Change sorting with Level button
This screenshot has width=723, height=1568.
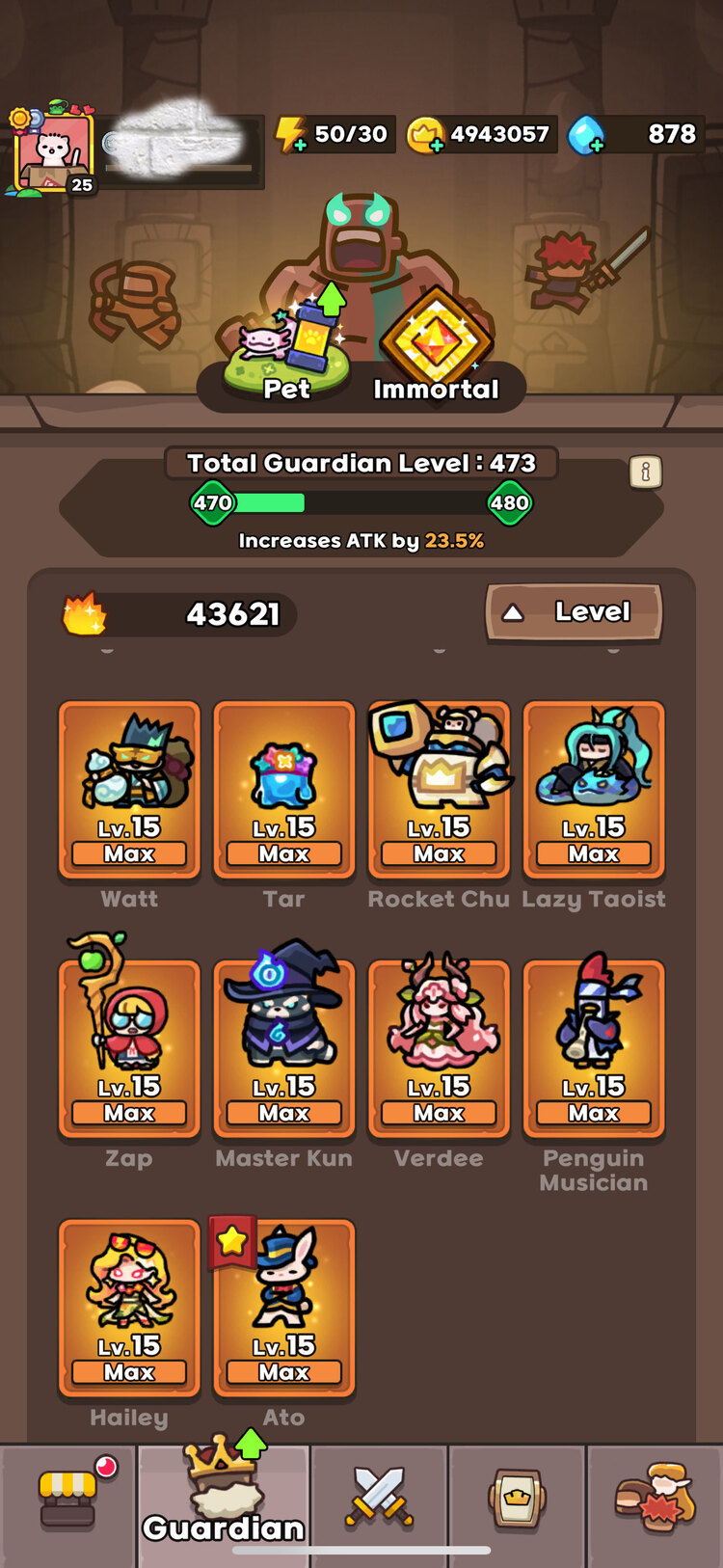coord(573,612)
